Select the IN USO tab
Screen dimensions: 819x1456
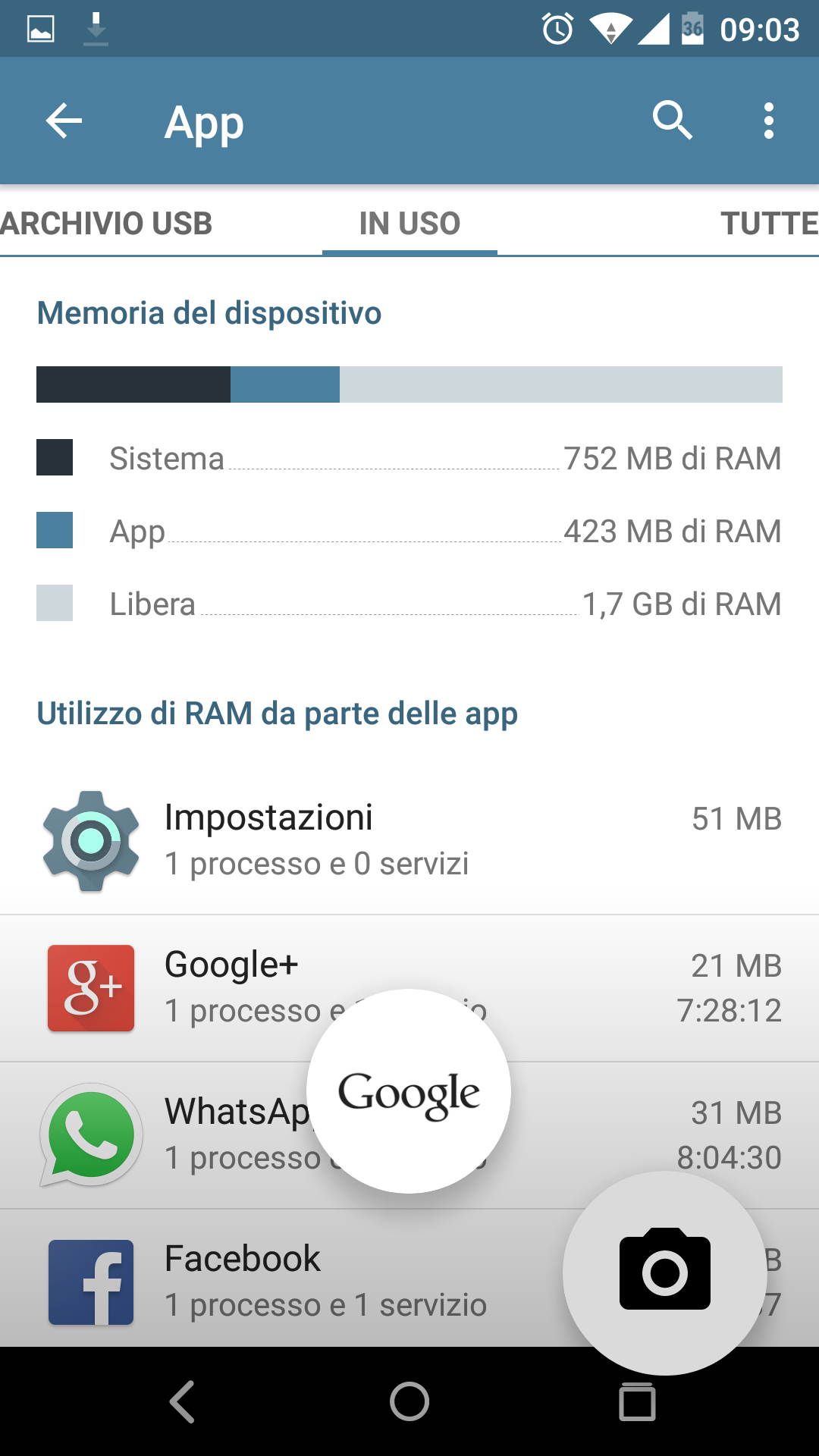[x=409, y=223]
